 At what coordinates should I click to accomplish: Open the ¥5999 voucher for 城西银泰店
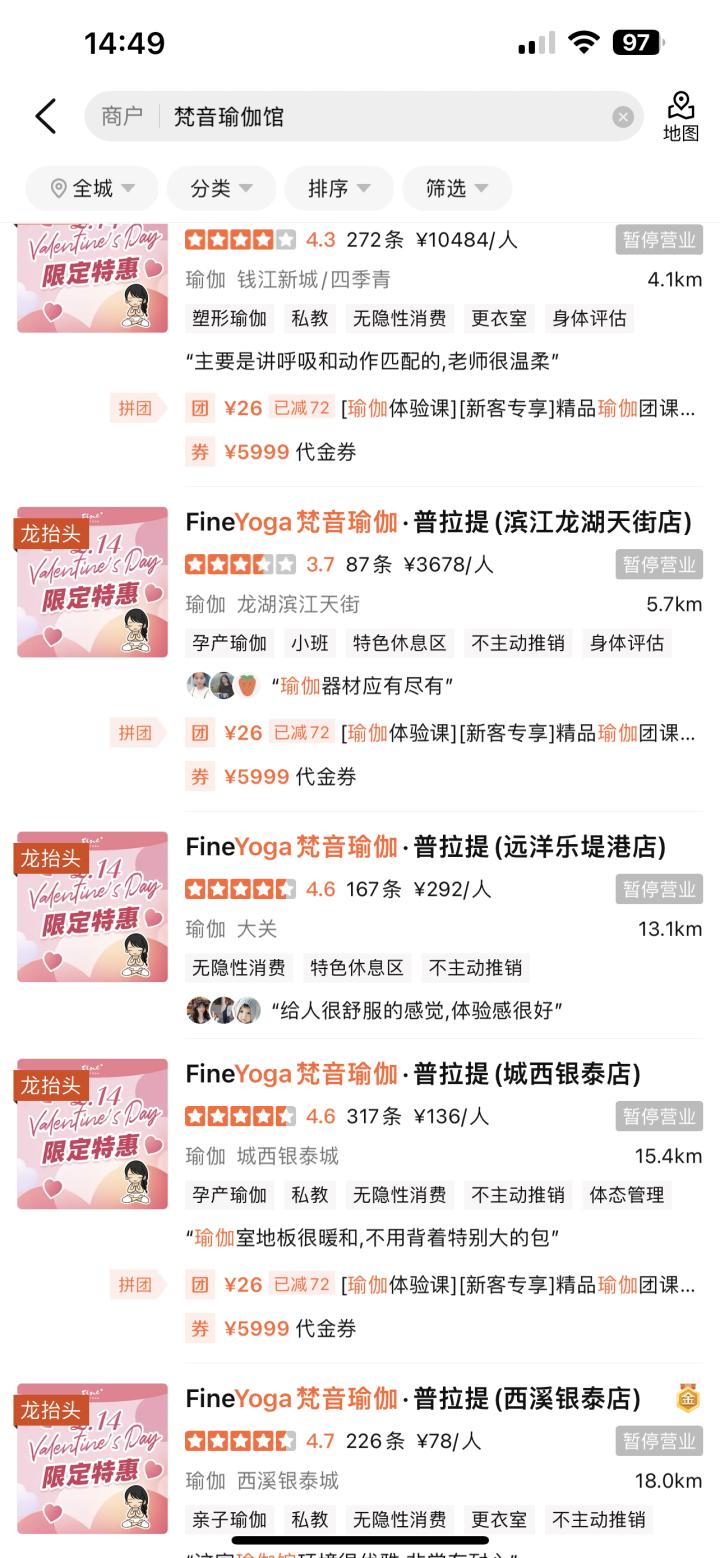pyautogui.click(x=290, y=1328)
